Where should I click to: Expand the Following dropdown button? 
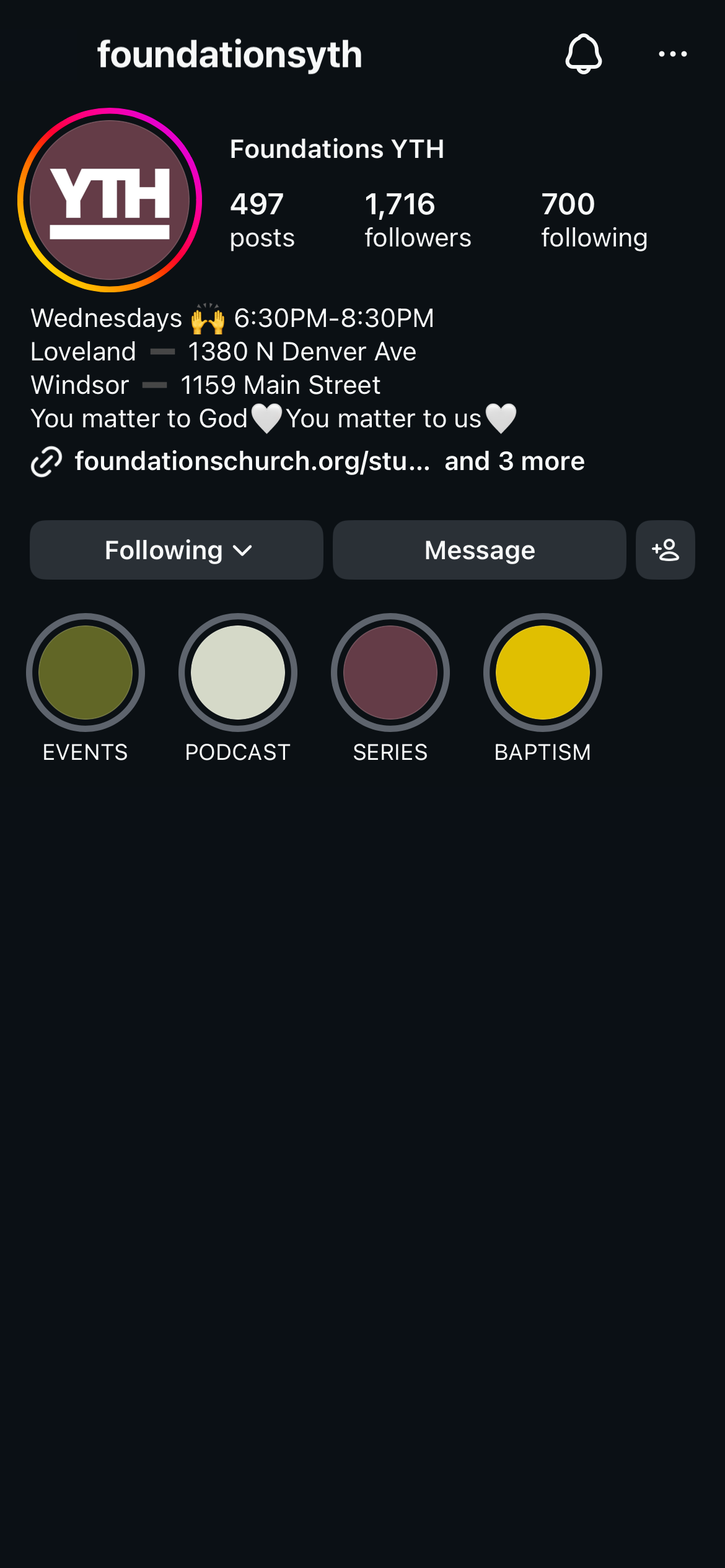point(177,550)
